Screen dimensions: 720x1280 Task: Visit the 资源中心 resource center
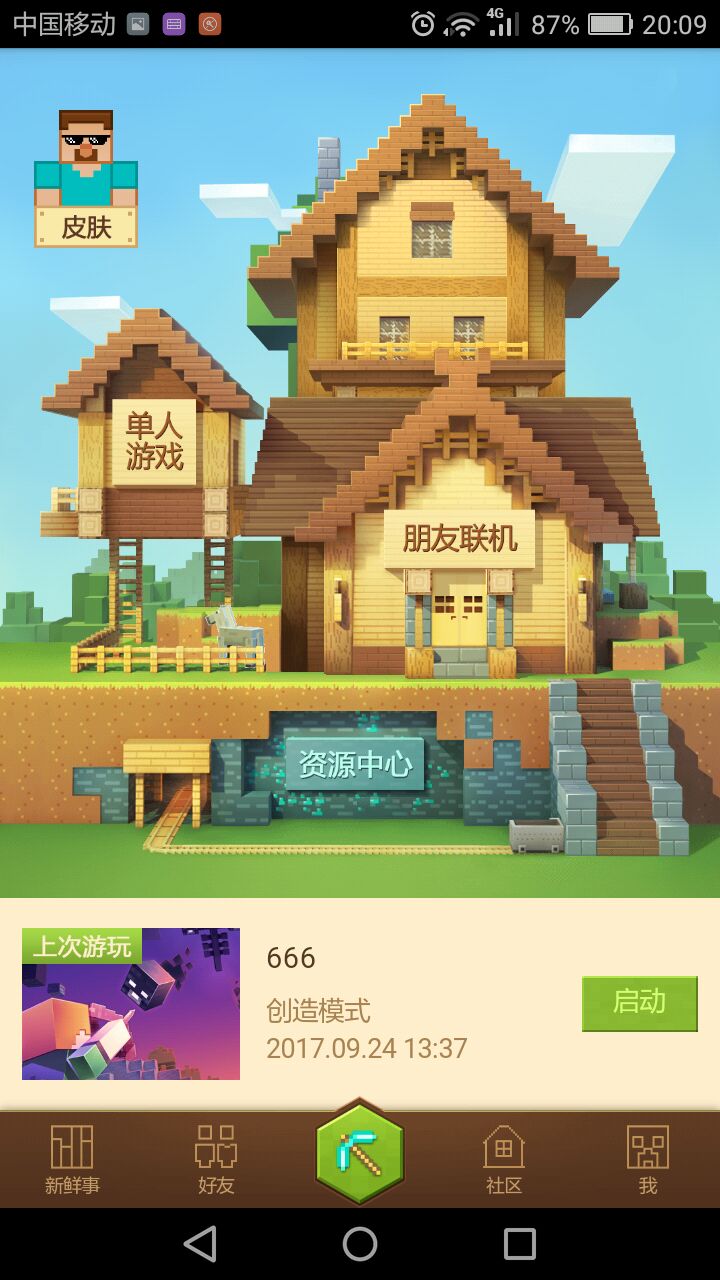[x=355, y=765]
